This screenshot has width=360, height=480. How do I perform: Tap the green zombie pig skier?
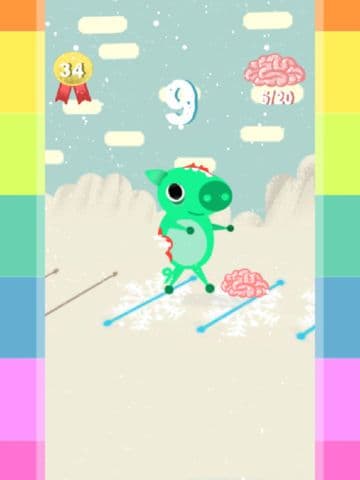tap(189, 229)
